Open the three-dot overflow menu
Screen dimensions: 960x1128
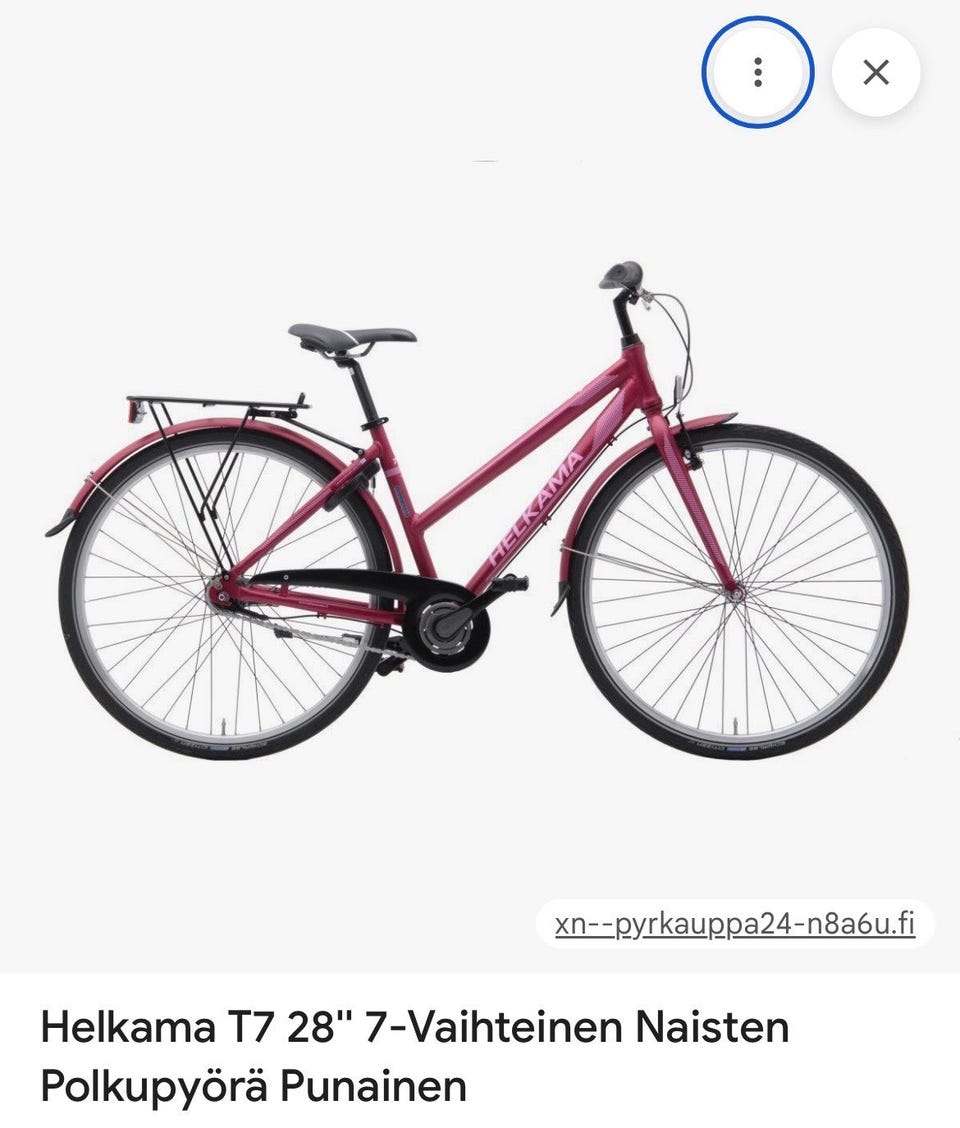click(x=758, y=72)
